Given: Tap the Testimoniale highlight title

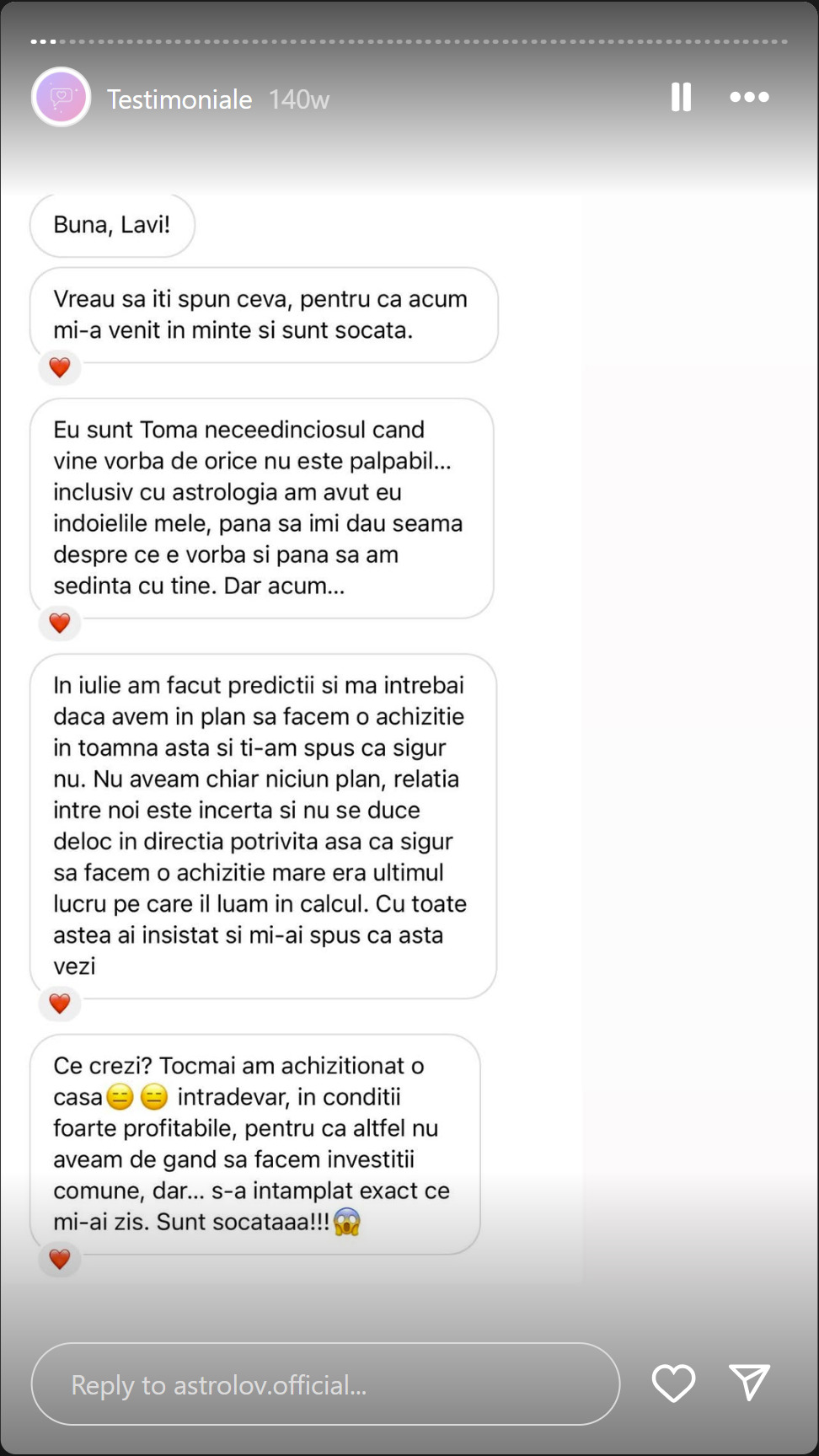Looking at the screenshot, I should tap(179, 99).
